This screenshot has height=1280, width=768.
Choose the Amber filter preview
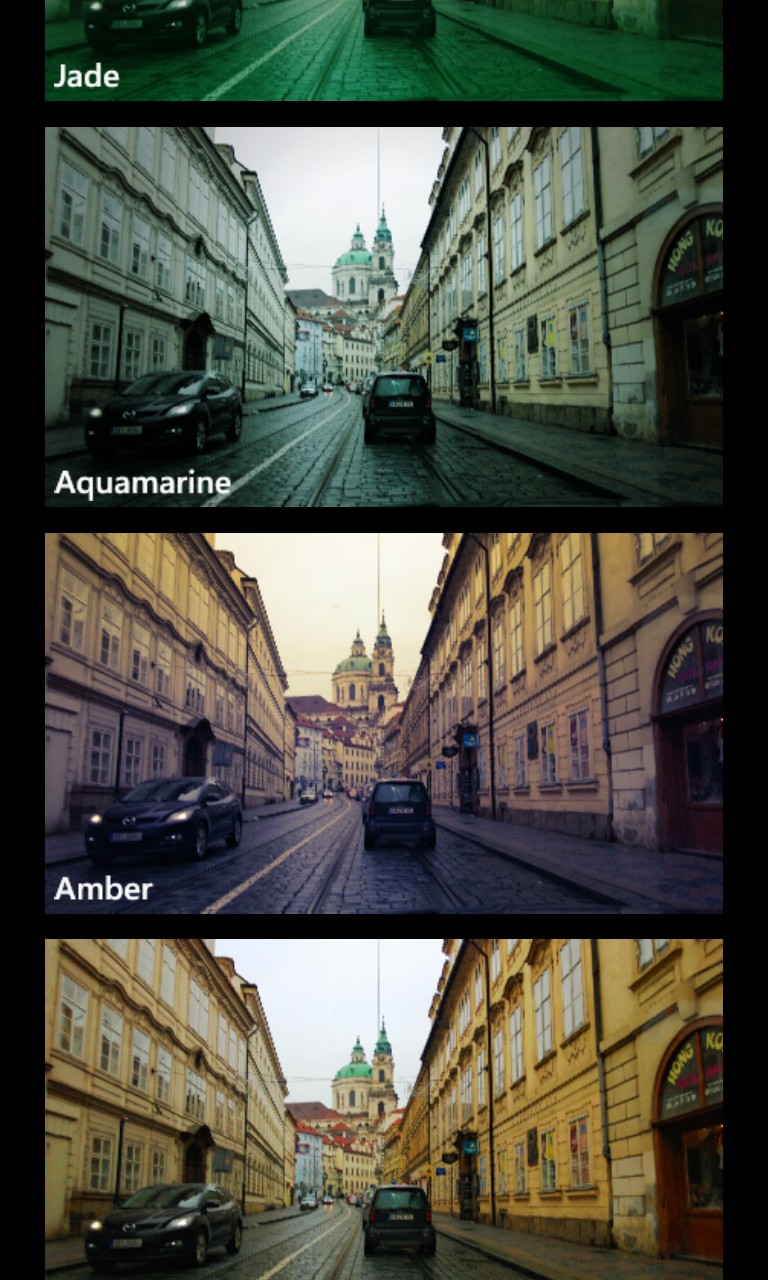tap(384, 723)
